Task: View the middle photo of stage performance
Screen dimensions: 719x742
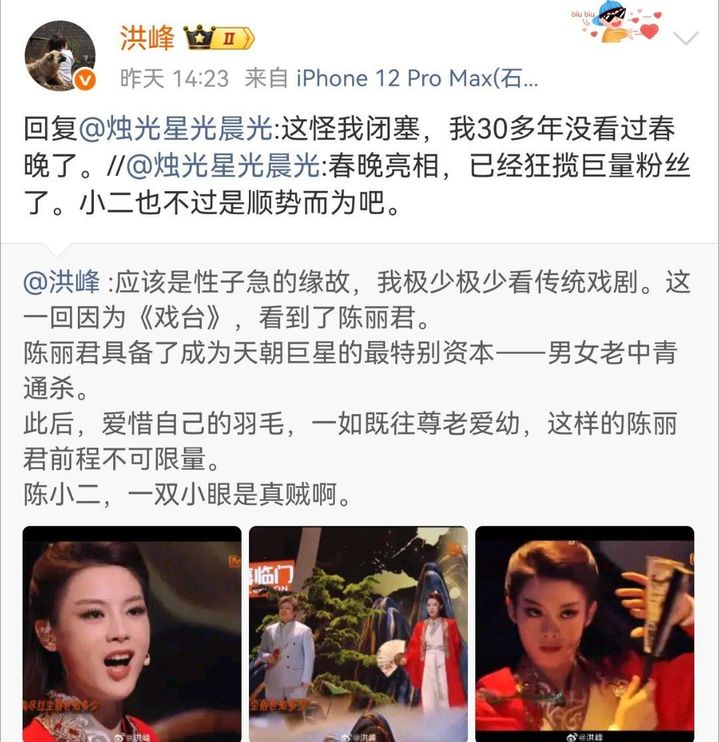Action: (x=357, y=633)
